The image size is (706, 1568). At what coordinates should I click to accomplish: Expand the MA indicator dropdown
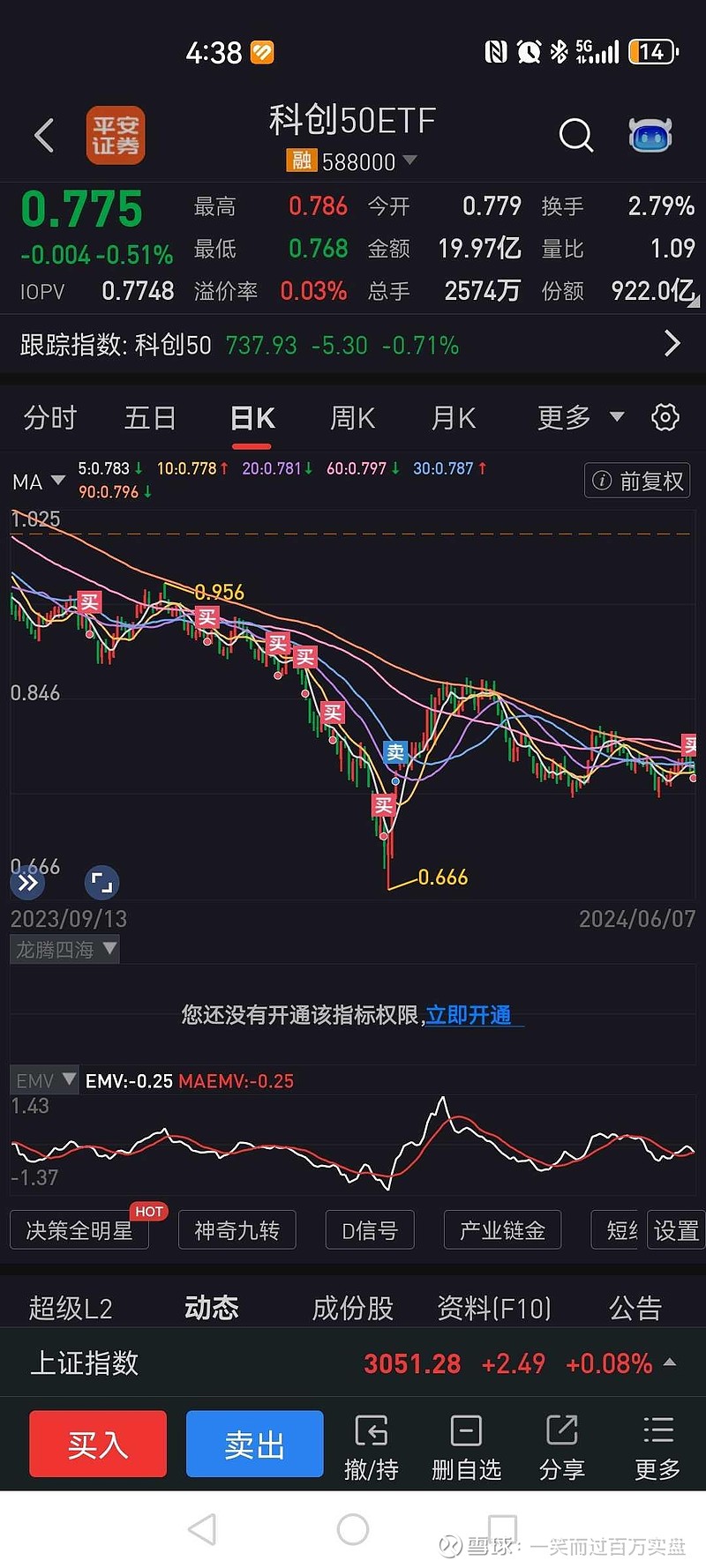(37, 482)
